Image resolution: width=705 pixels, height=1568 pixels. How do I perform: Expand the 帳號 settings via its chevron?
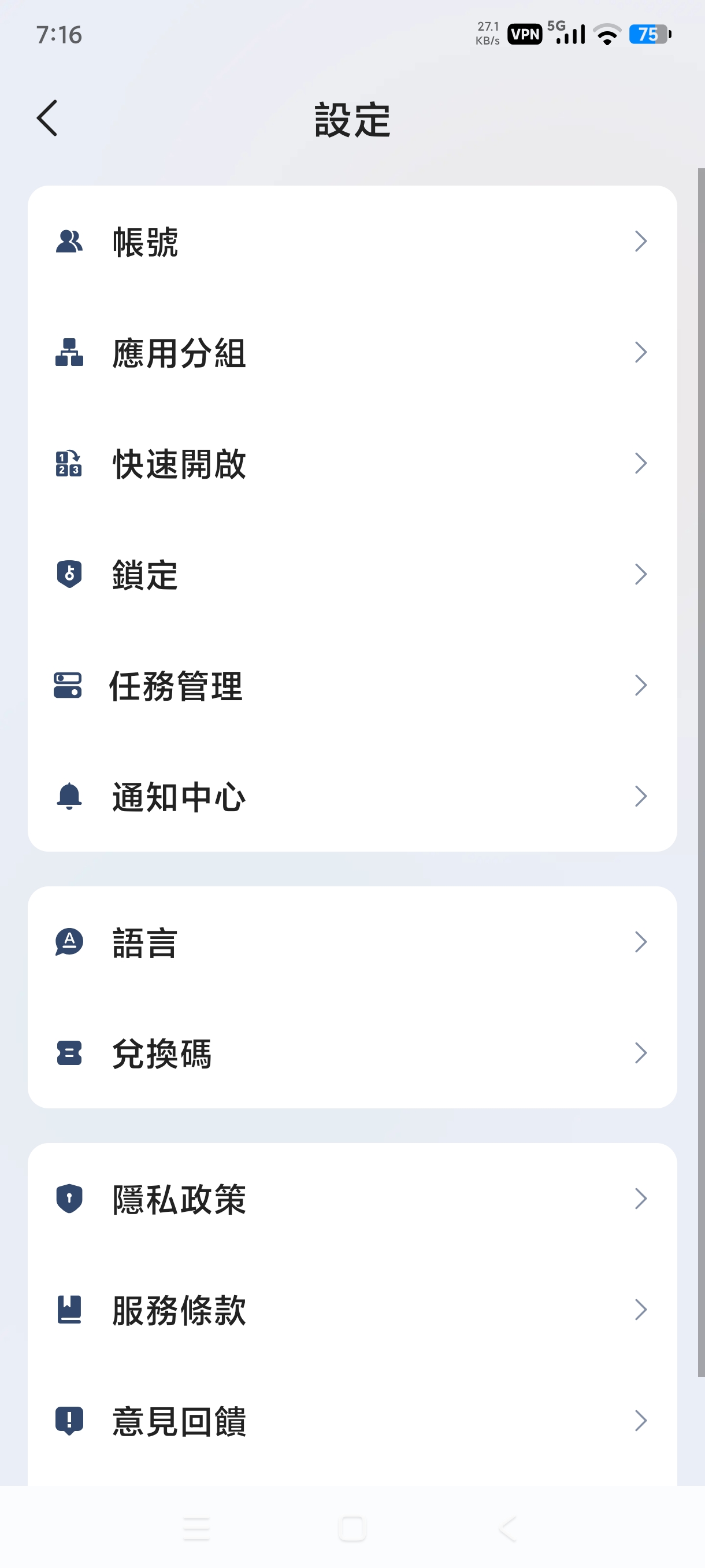click(x=642, y=241)
